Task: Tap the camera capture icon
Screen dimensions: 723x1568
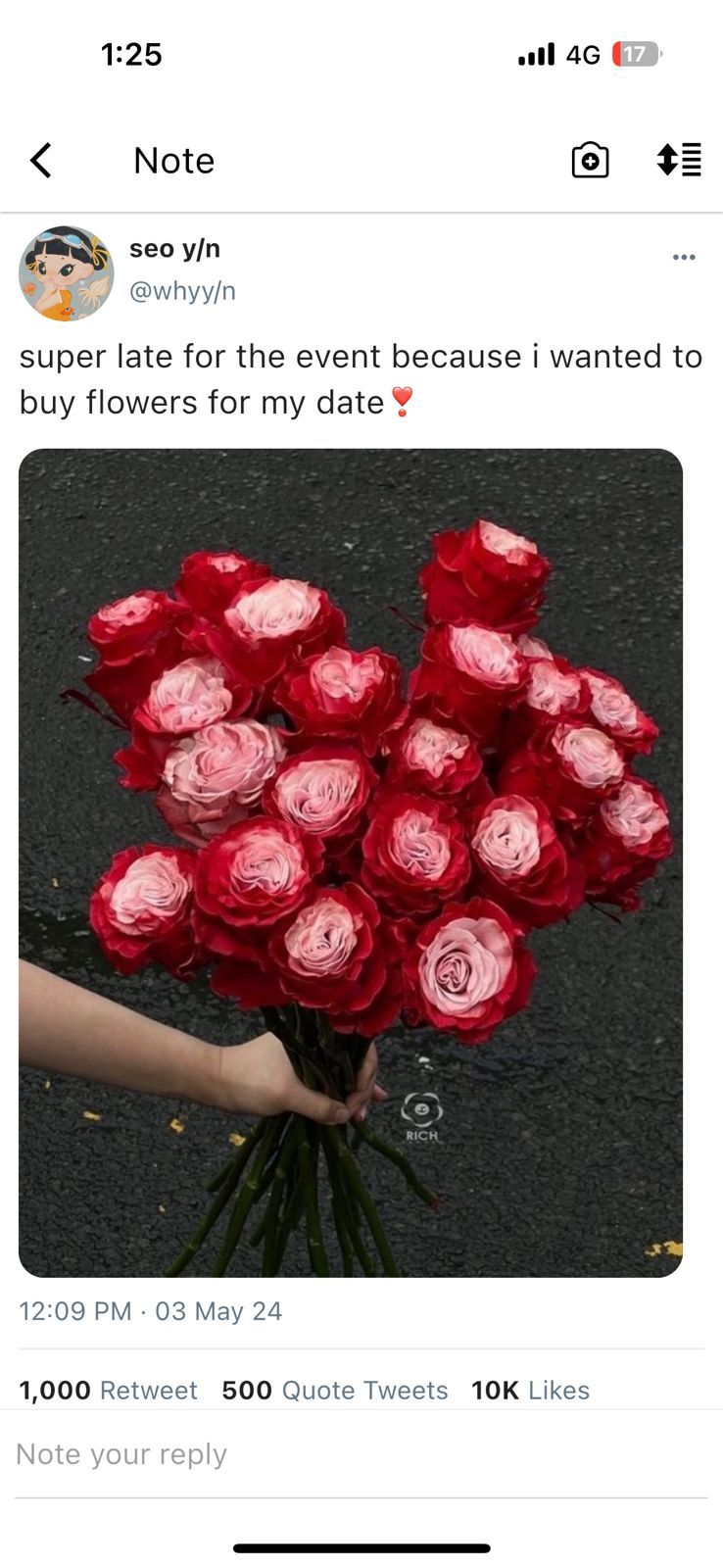Action: click(590, 160)
